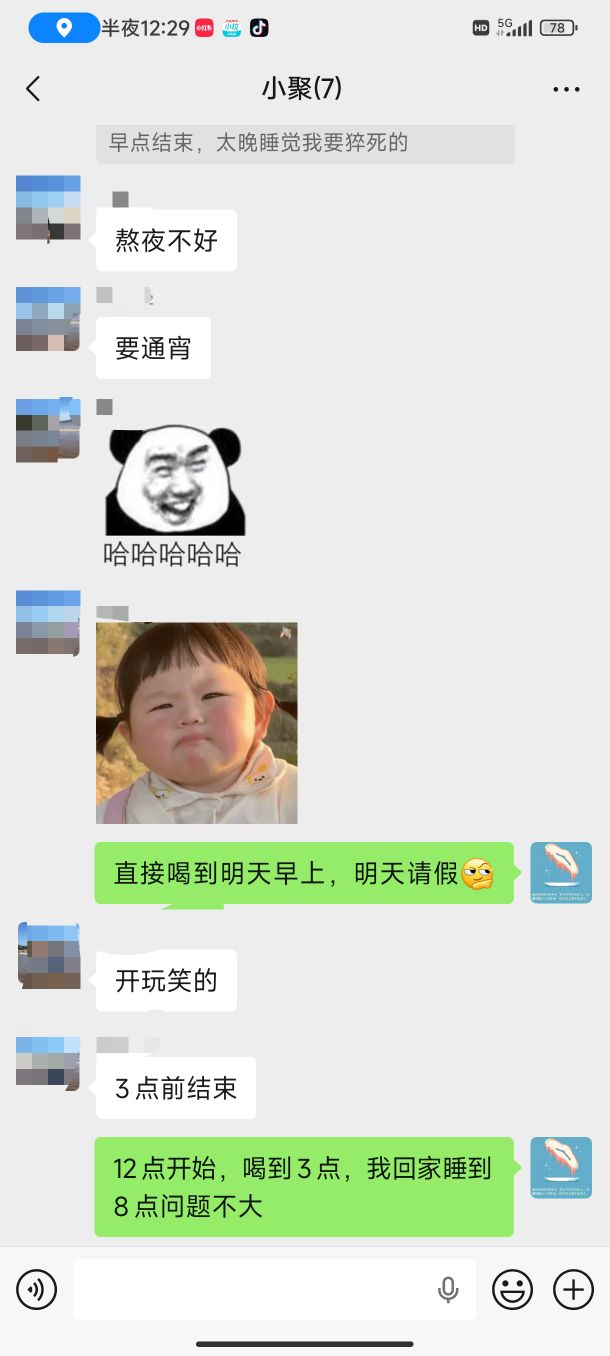Open the avatar of the 熬夜不好 sender
Screen dimensions: 610x1356
(48, 208)
